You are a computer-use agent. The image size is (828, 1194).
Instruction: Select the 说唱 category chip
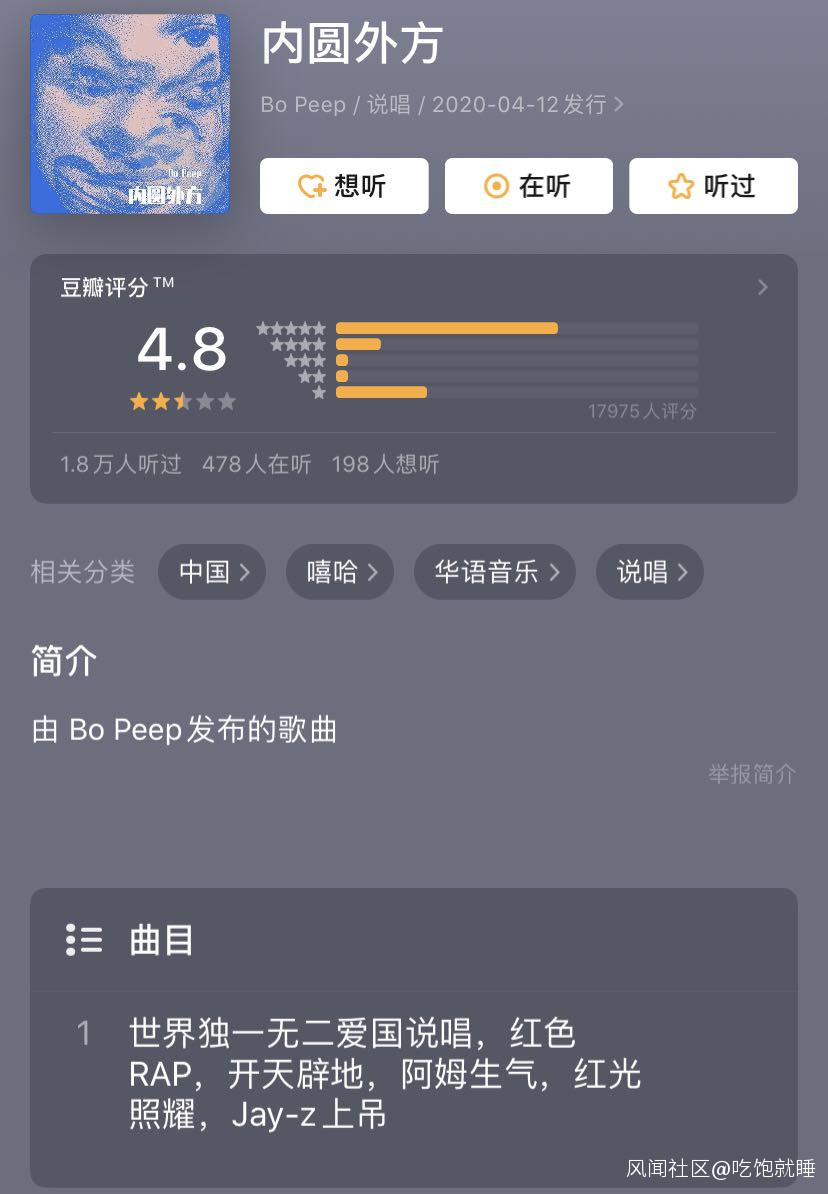pyautogui.click(x=650, y=572)
